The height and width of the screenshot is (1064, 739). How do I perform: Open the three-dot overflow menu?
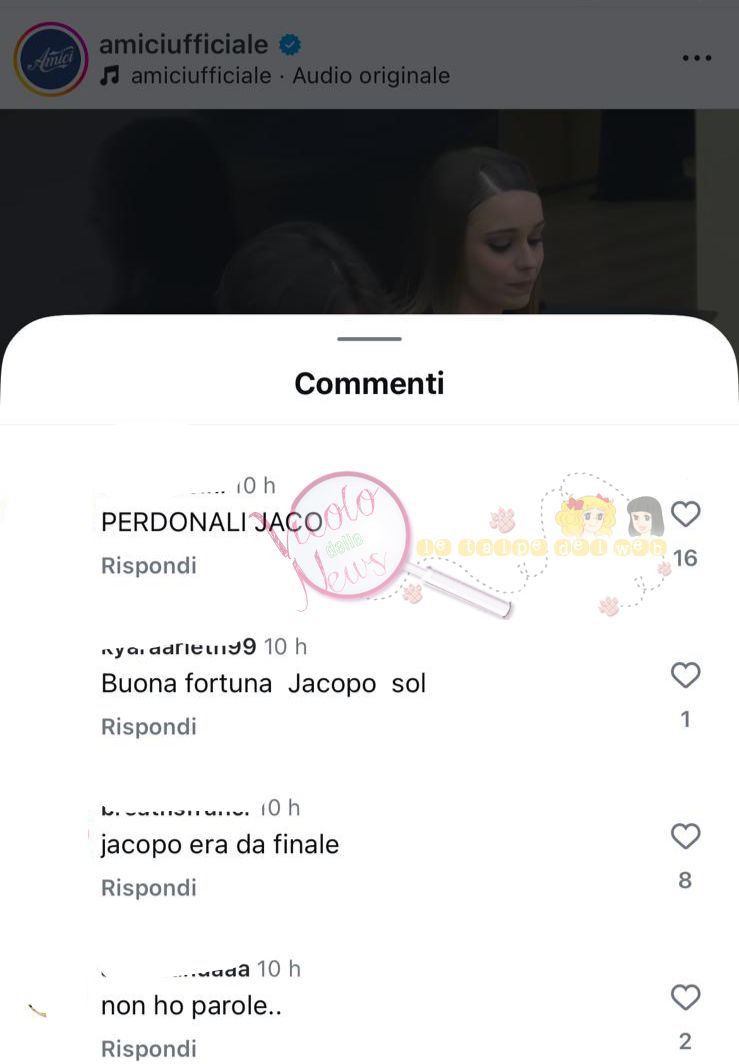[696, 58]
